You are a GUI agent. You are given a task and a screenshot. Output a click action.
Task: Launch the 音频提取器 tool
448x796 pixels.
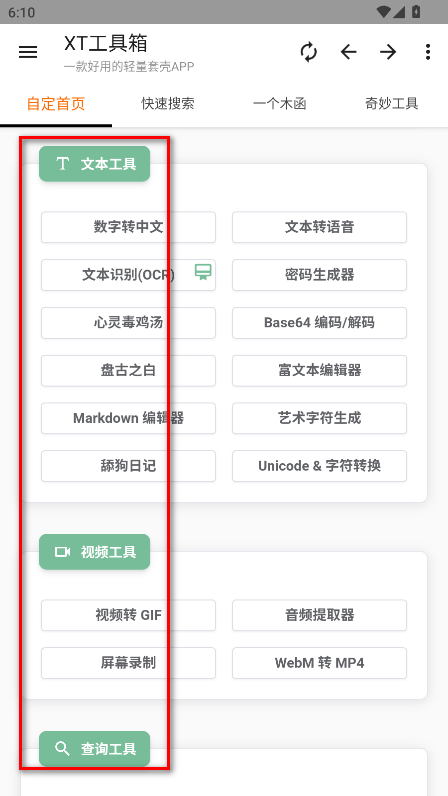(319, 615)
